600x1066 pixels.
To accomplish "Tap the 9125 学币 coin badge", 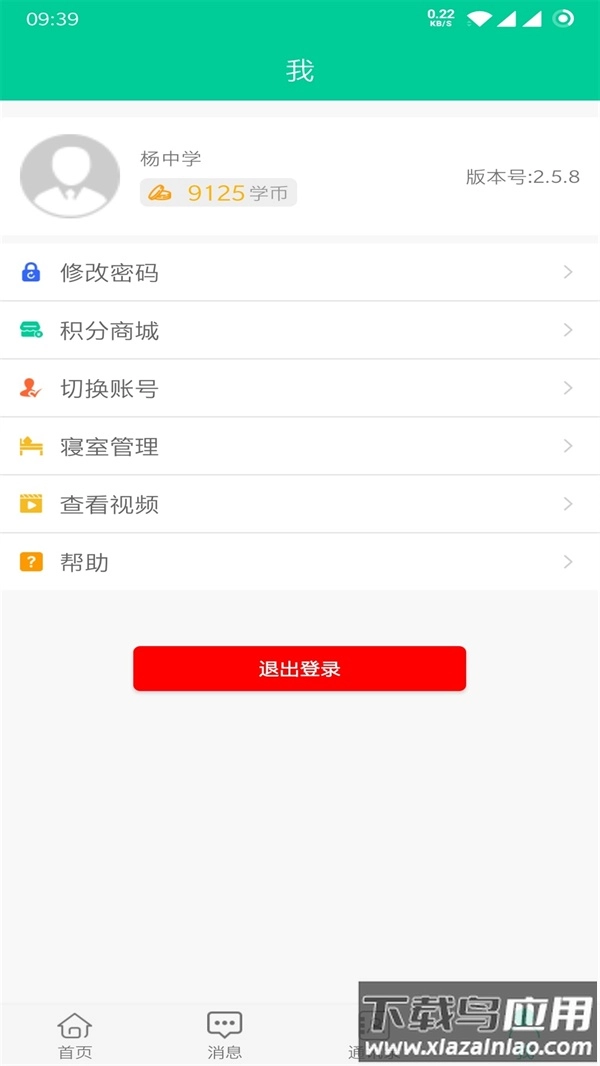I will click(x=218, y=193).
